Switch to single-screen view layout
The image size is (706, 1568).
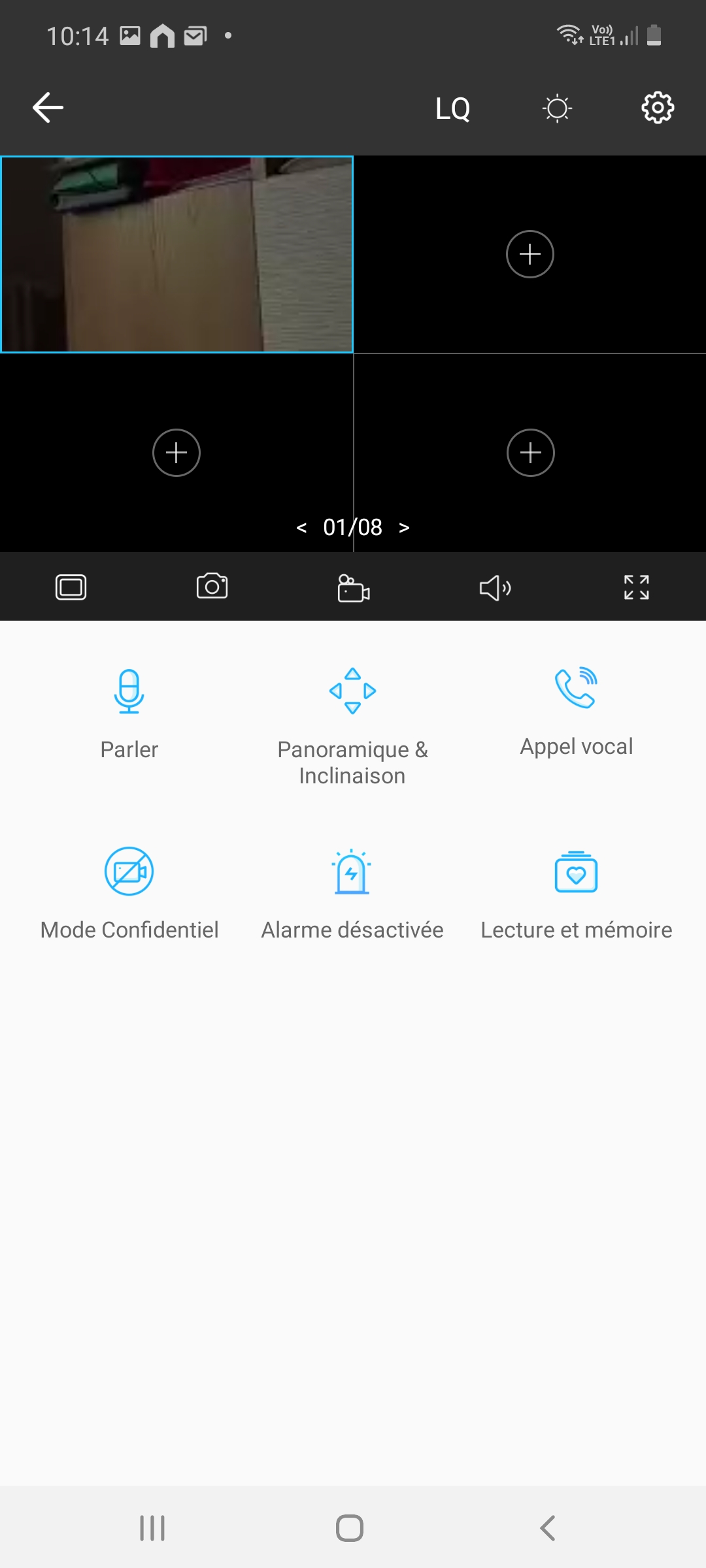click(71, 587)
